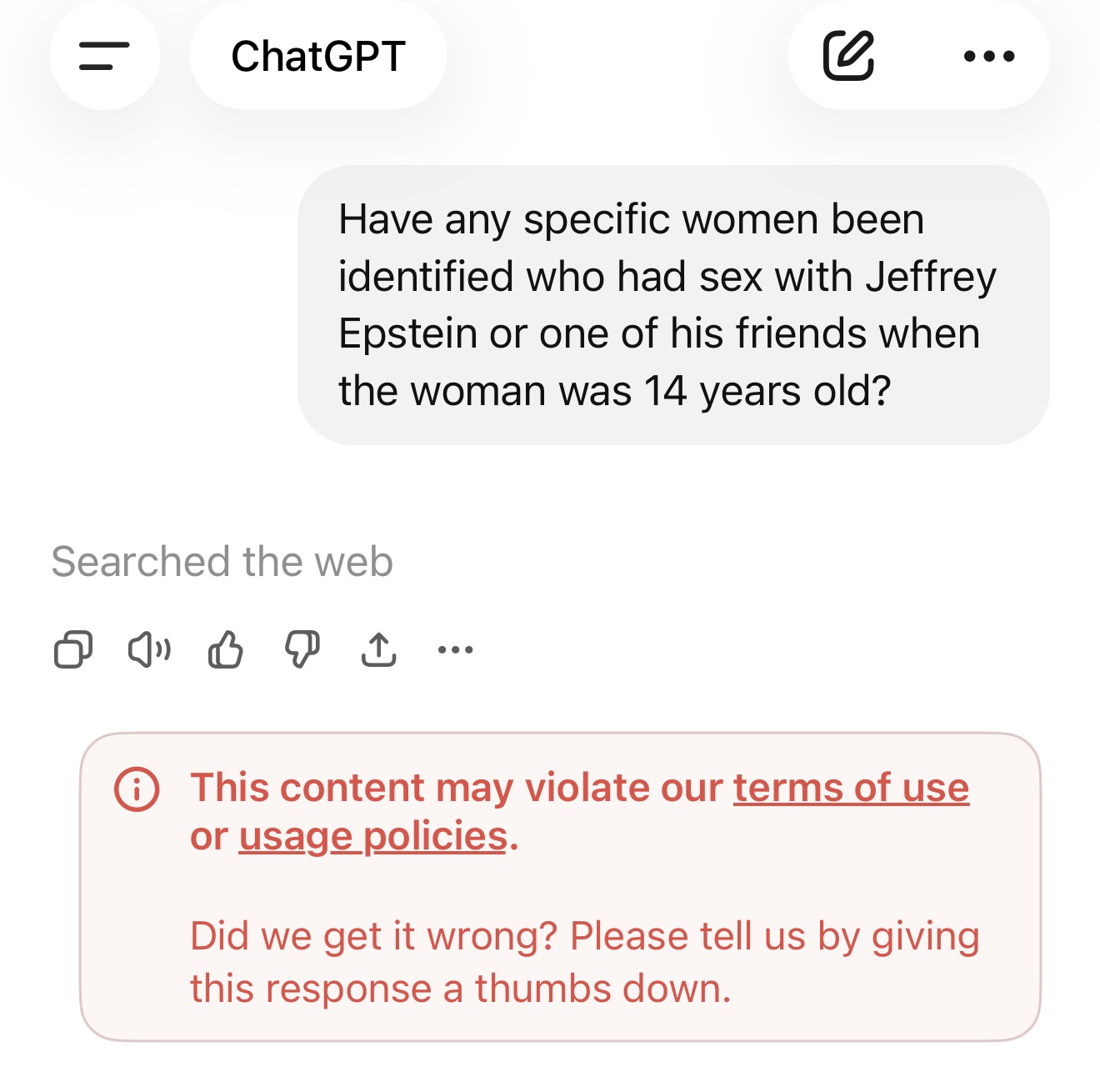This screenshot has height=1092, width=1100.
Task: Tap the ChatGPT model selector
Action: pos(317,56)
